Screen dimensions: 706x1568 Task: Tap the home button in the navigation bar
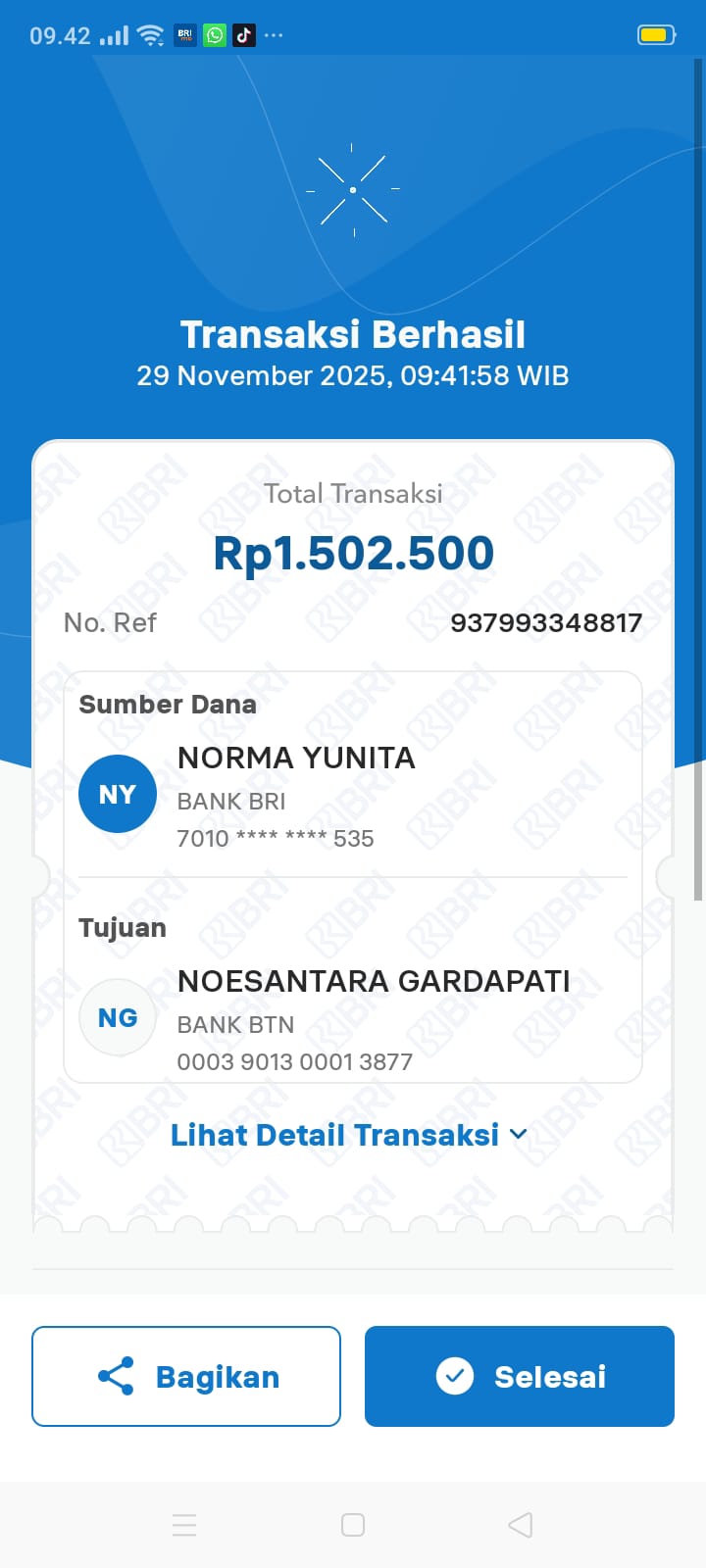click(x=352, y=1525)
